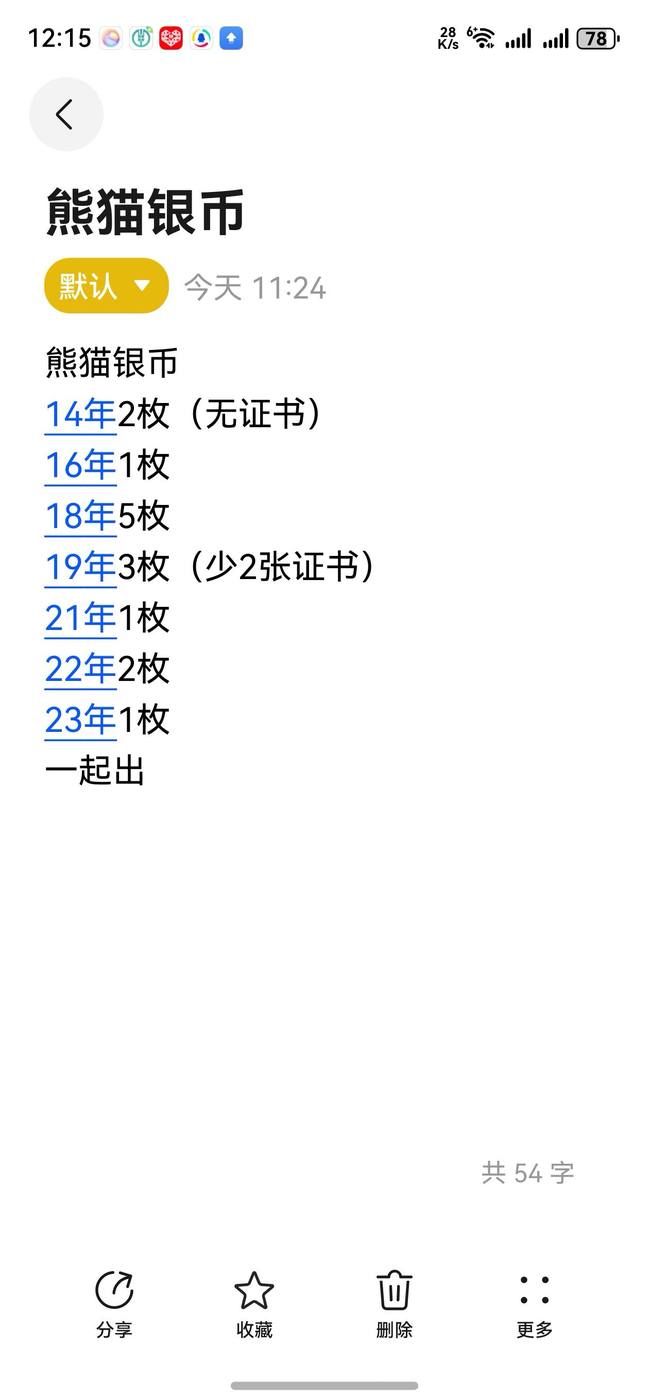Open the 22年 date link
The height and width of the screenshot is (1400, 649).
(x=80, y=669)
